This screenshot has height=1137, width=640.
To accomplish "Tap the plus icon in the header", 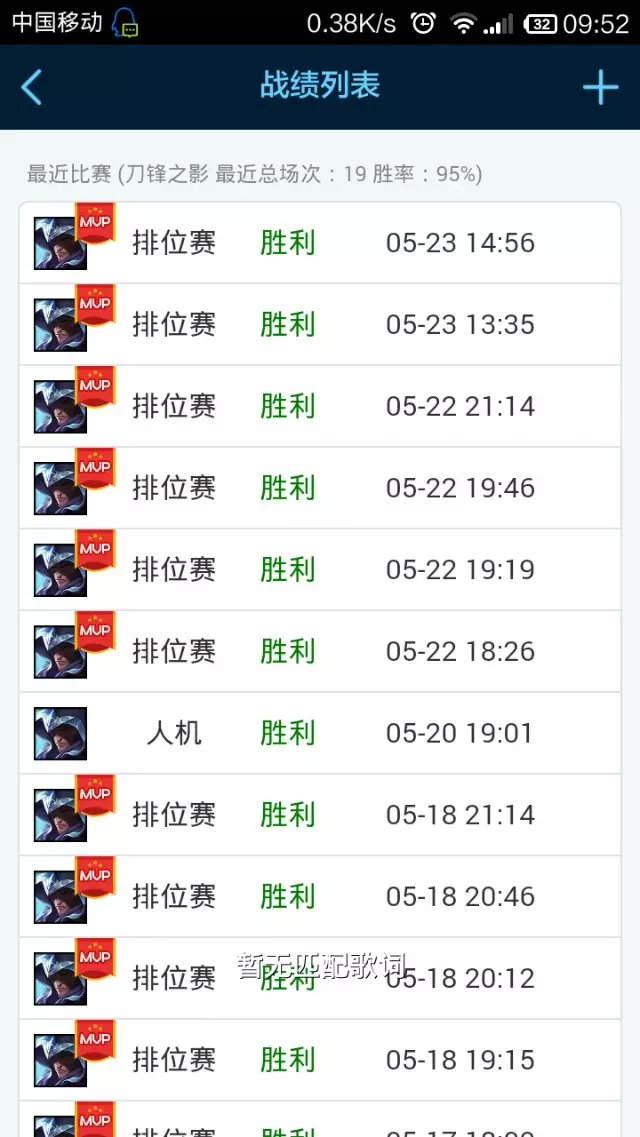I will pyautogui.click(x=600, y=87).
